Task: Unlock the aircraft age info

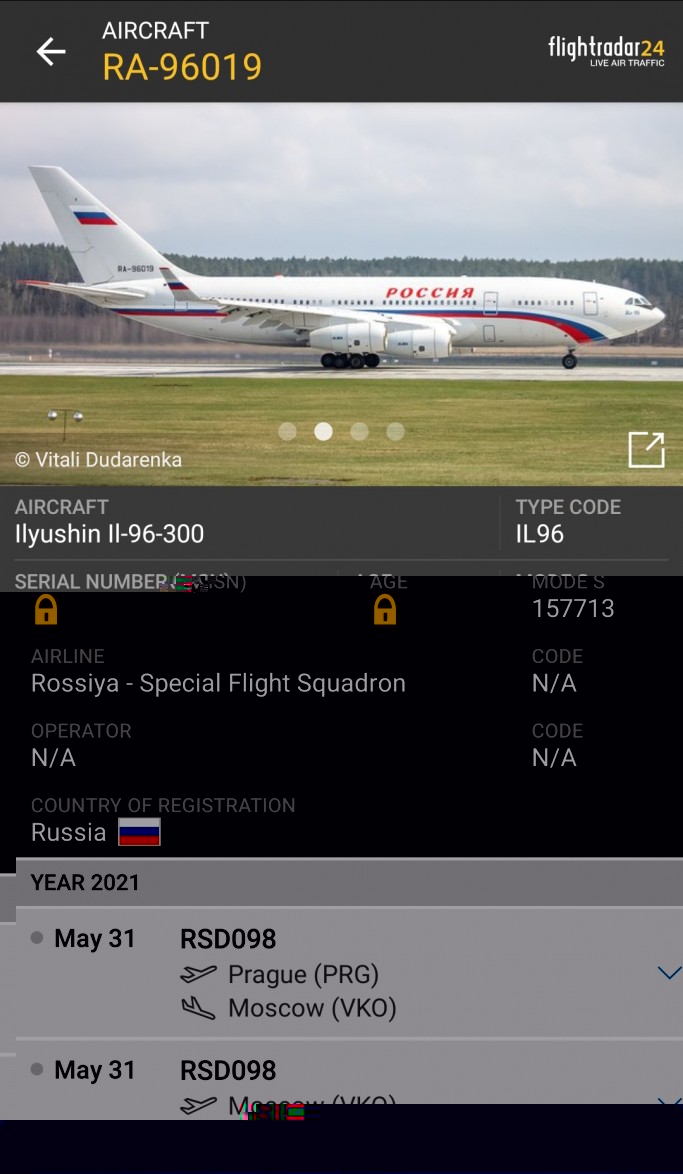Action: pyautogui.click(x=385, y=609)
